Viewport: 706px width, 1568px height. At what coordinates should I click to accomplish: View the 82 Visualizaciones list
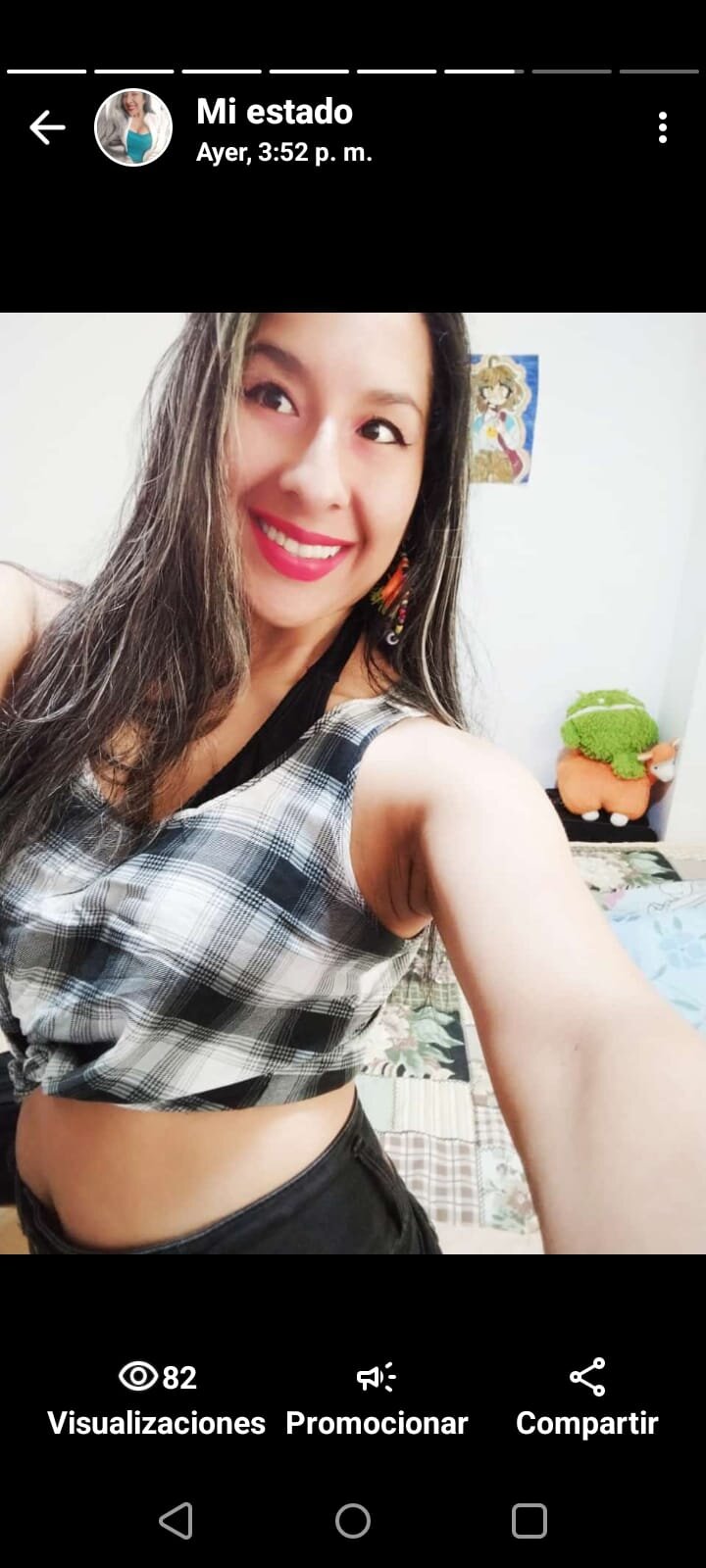pos(157,1397)
